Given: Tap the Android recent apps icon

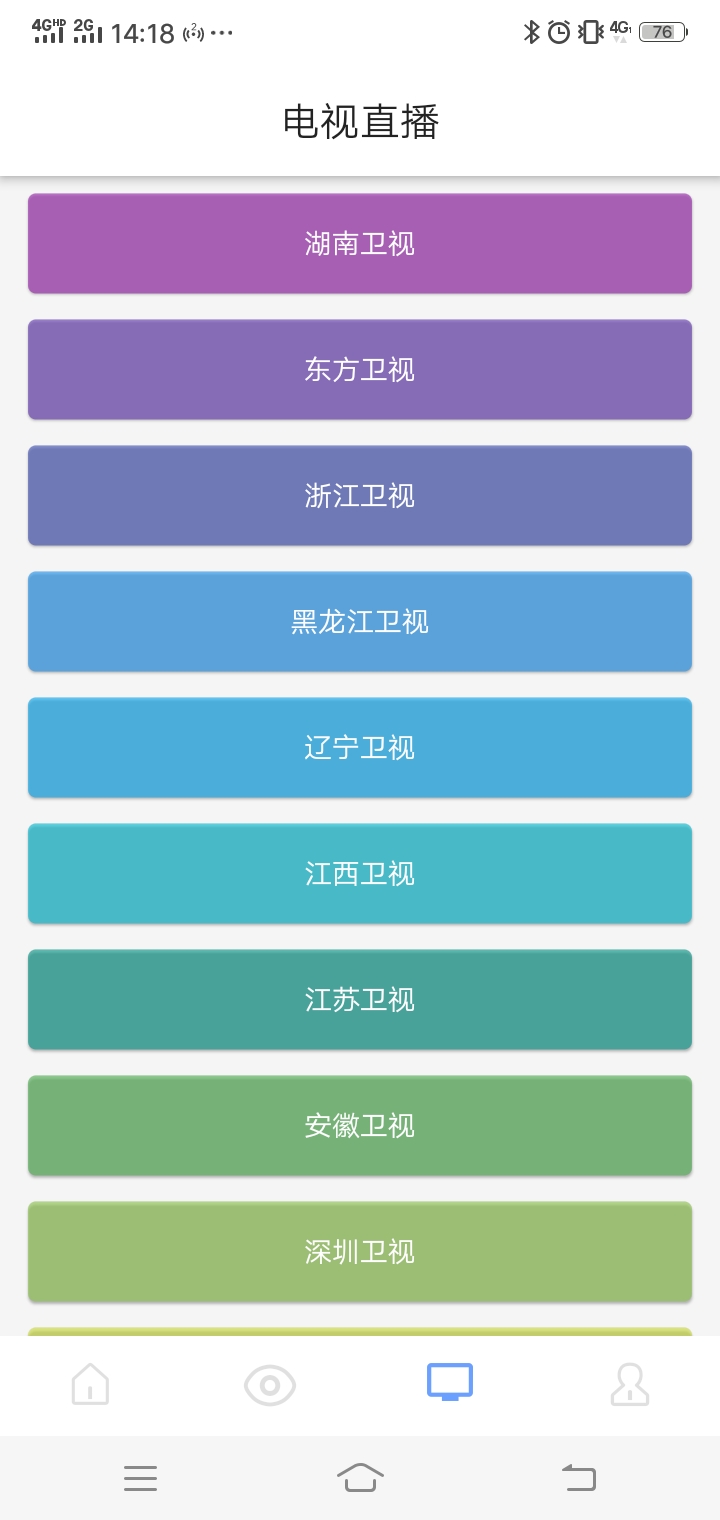Looking at the screenshot, I should click(141, 1478).
